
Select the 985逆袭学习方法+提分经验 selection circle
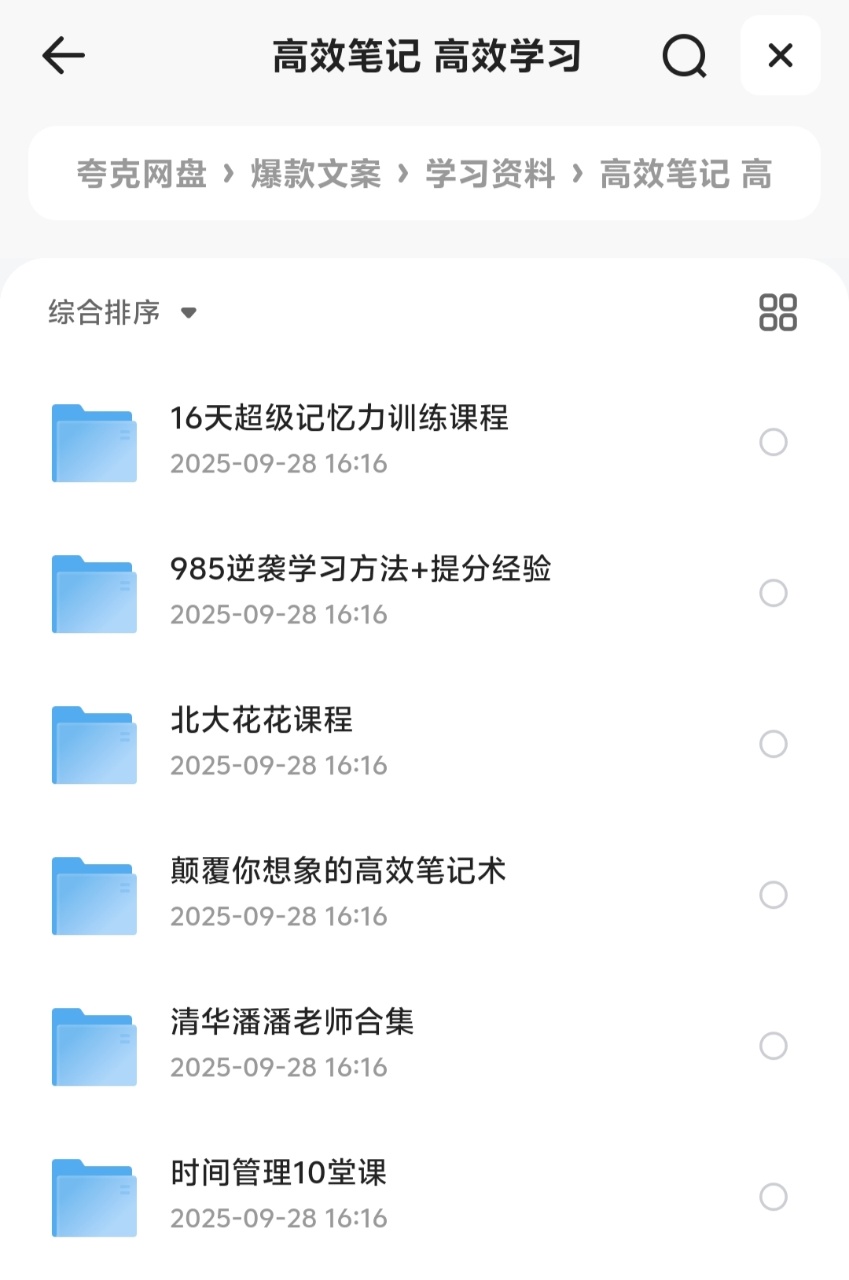(773, 593)
